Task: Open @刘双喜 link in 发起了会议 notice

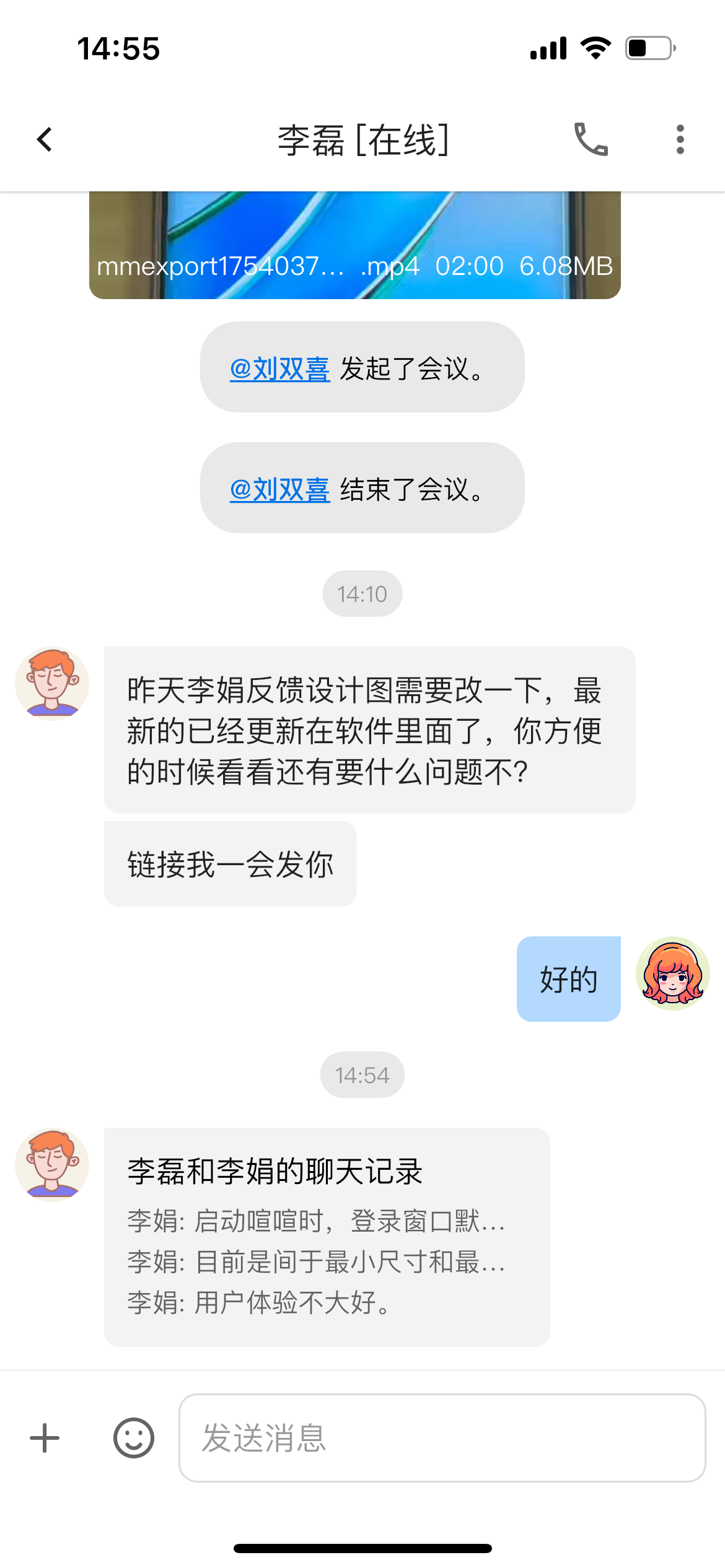Action: pyautogui.click(x=279, y=369)
